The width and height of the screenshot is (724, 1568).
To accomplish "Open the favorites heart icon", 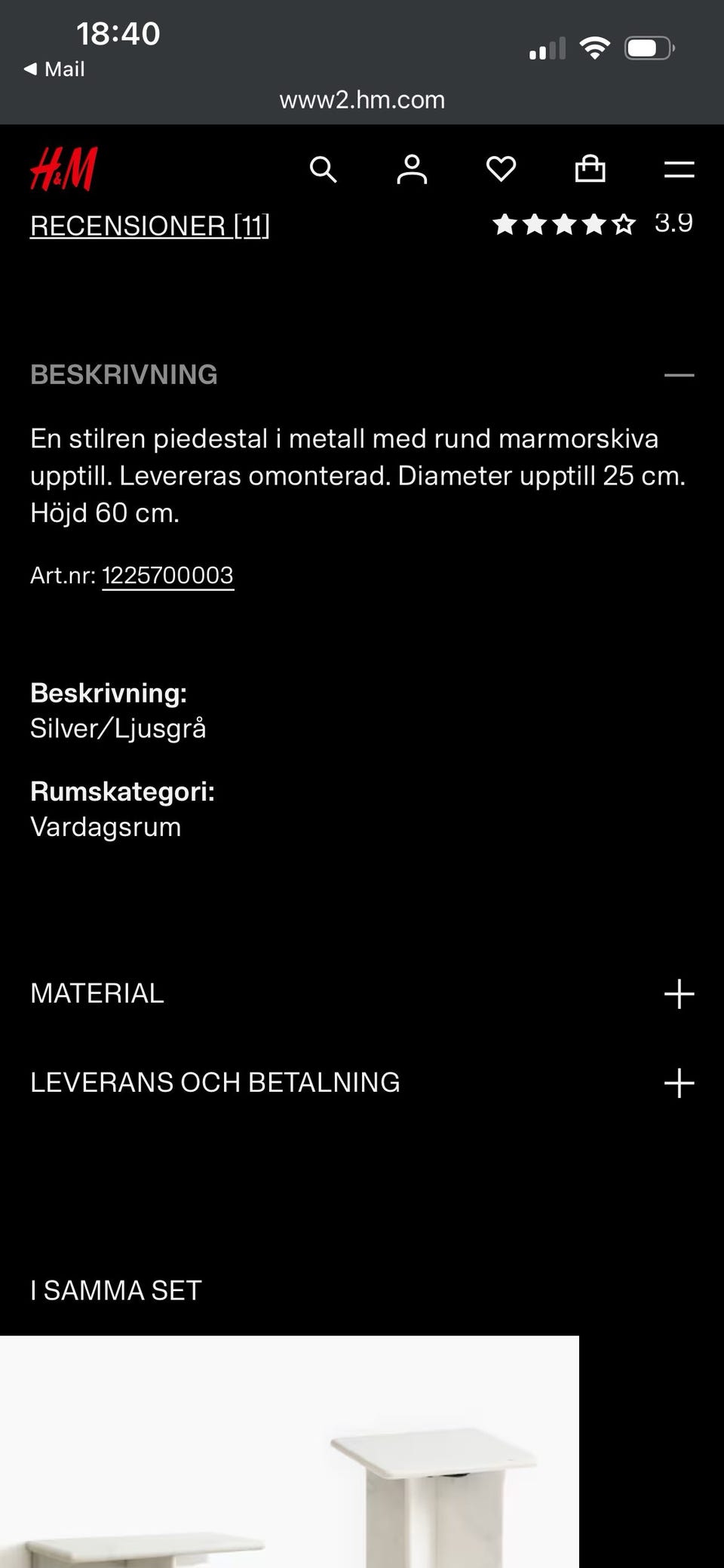I will point(501,169).
